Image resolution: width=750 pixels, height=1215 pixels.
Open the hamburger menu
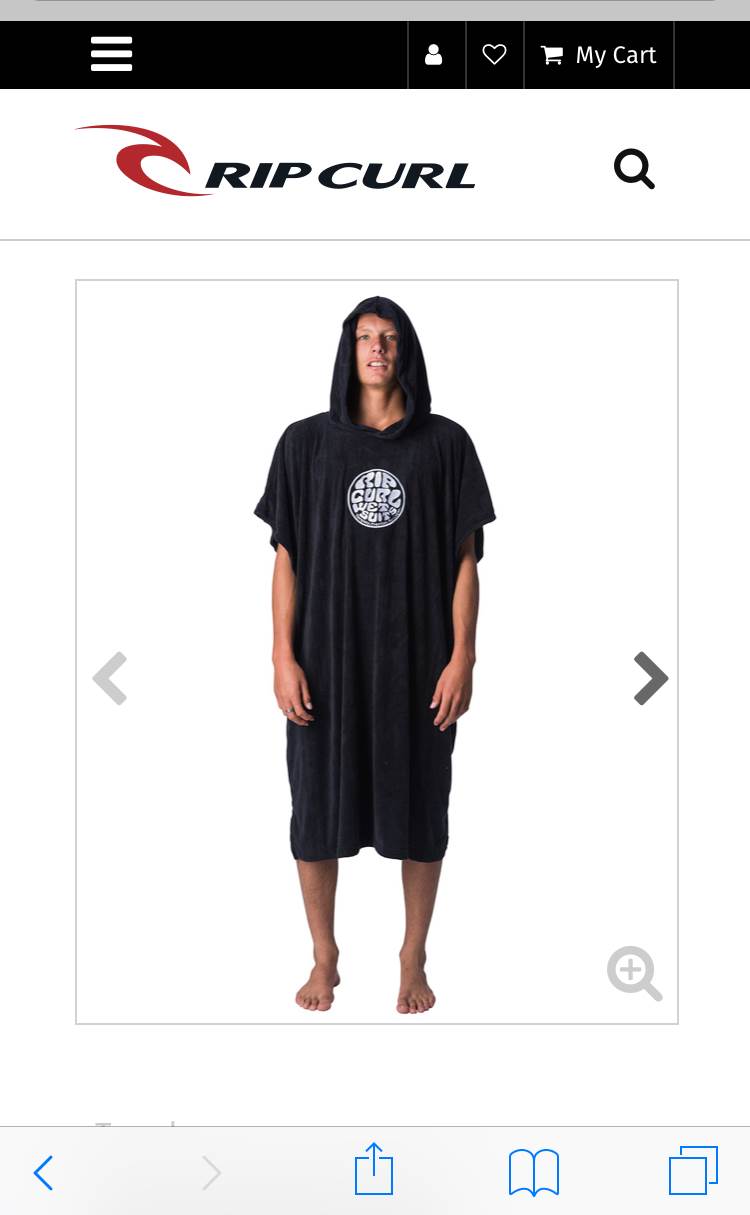(111, 54)
